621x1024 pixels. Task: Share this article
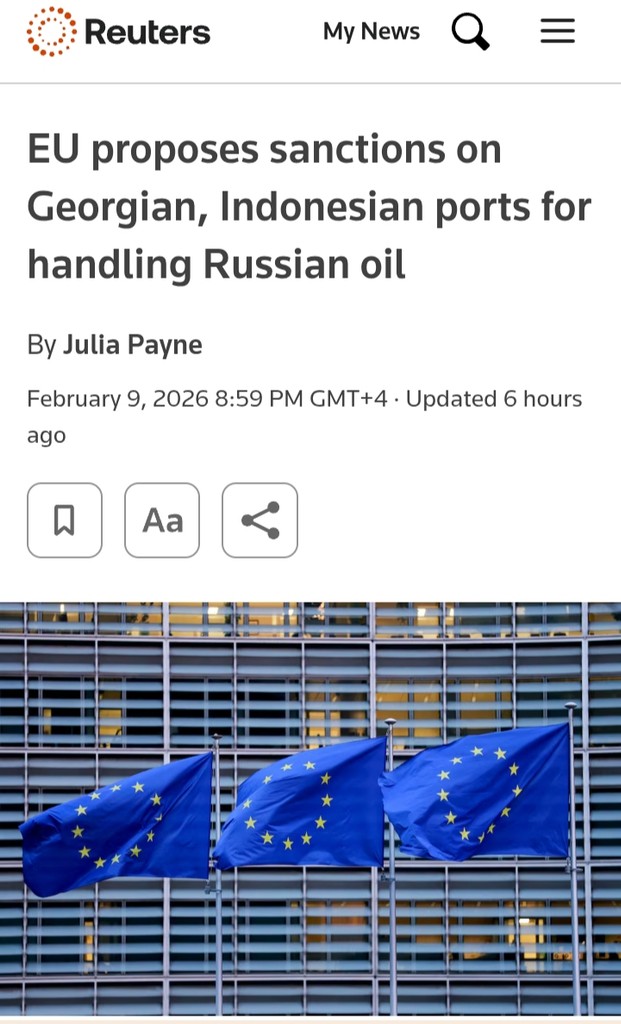(x=260, y=520)
